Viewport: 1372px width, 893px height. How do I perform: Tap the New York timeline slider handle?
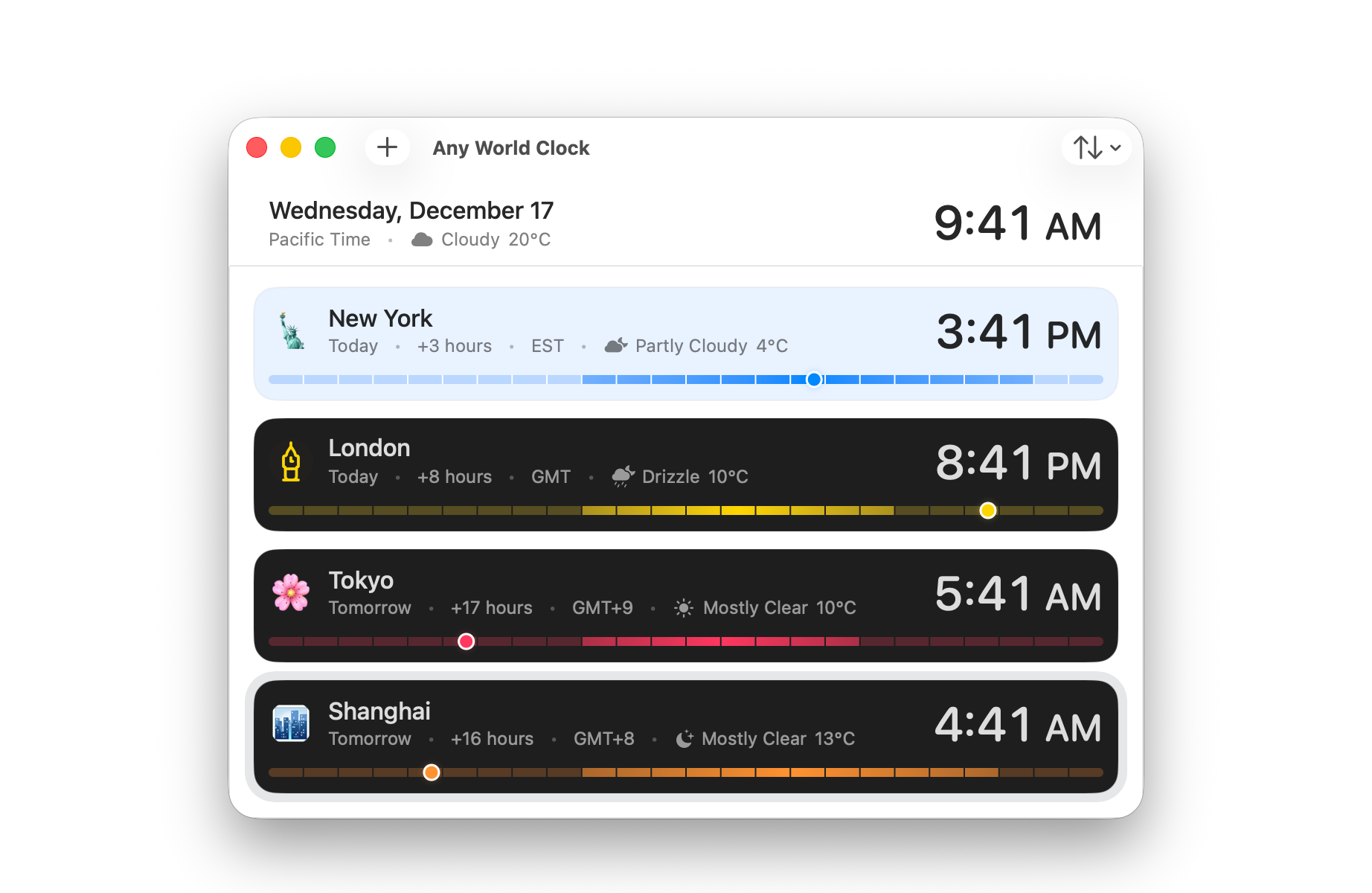(814, 380)
